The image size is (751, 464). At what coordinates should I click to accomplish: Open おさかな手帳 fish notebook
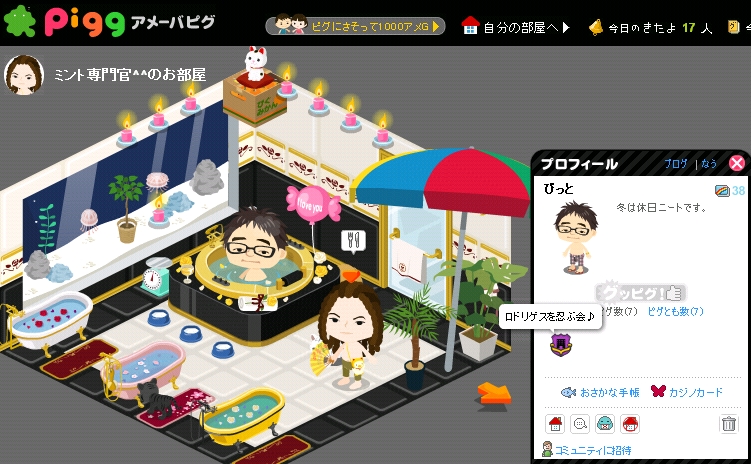pyautogui.click(x=599, y=392)
